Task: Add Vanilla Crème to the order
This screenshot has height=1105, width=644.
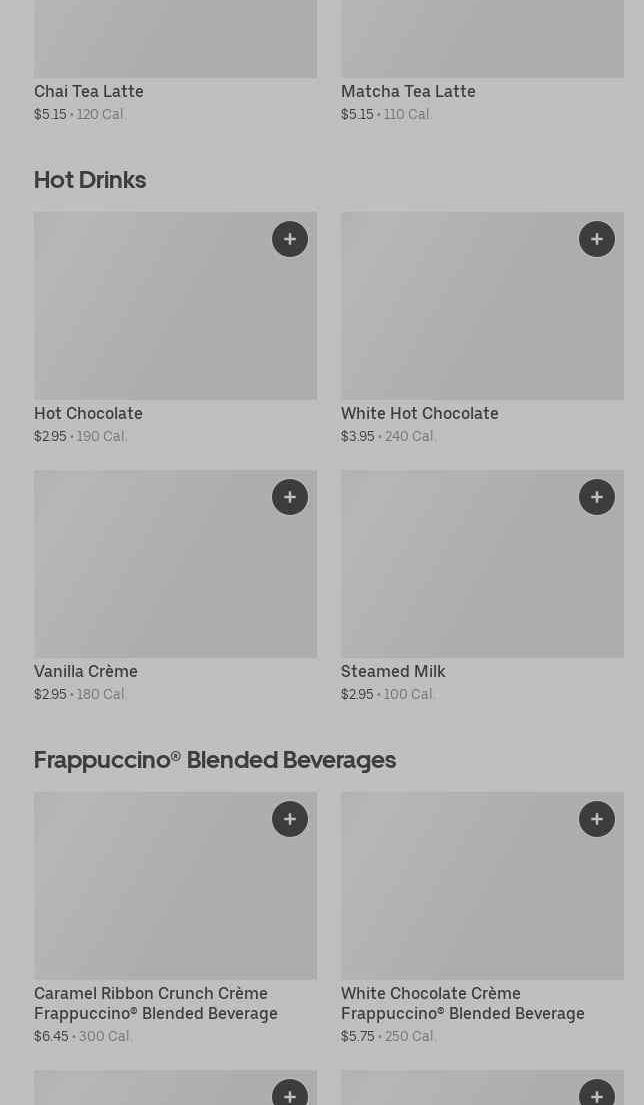Action: coord(290,497)
